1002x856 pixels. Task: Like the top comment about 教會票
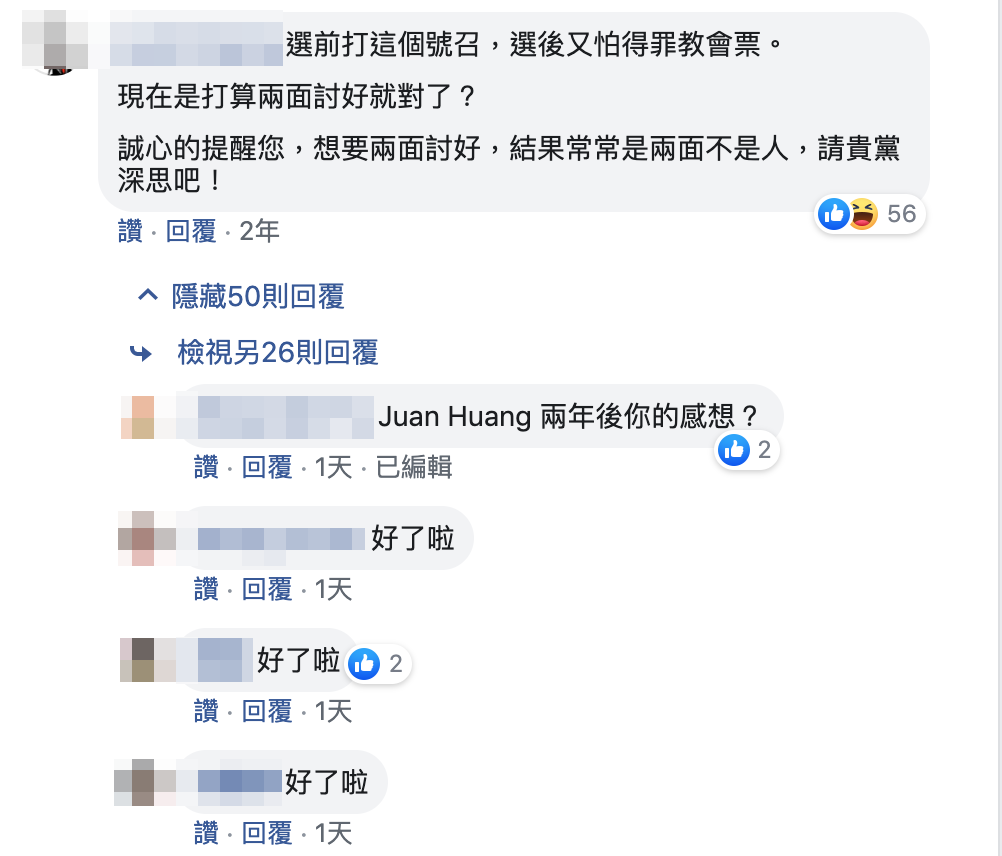(130, 232)
